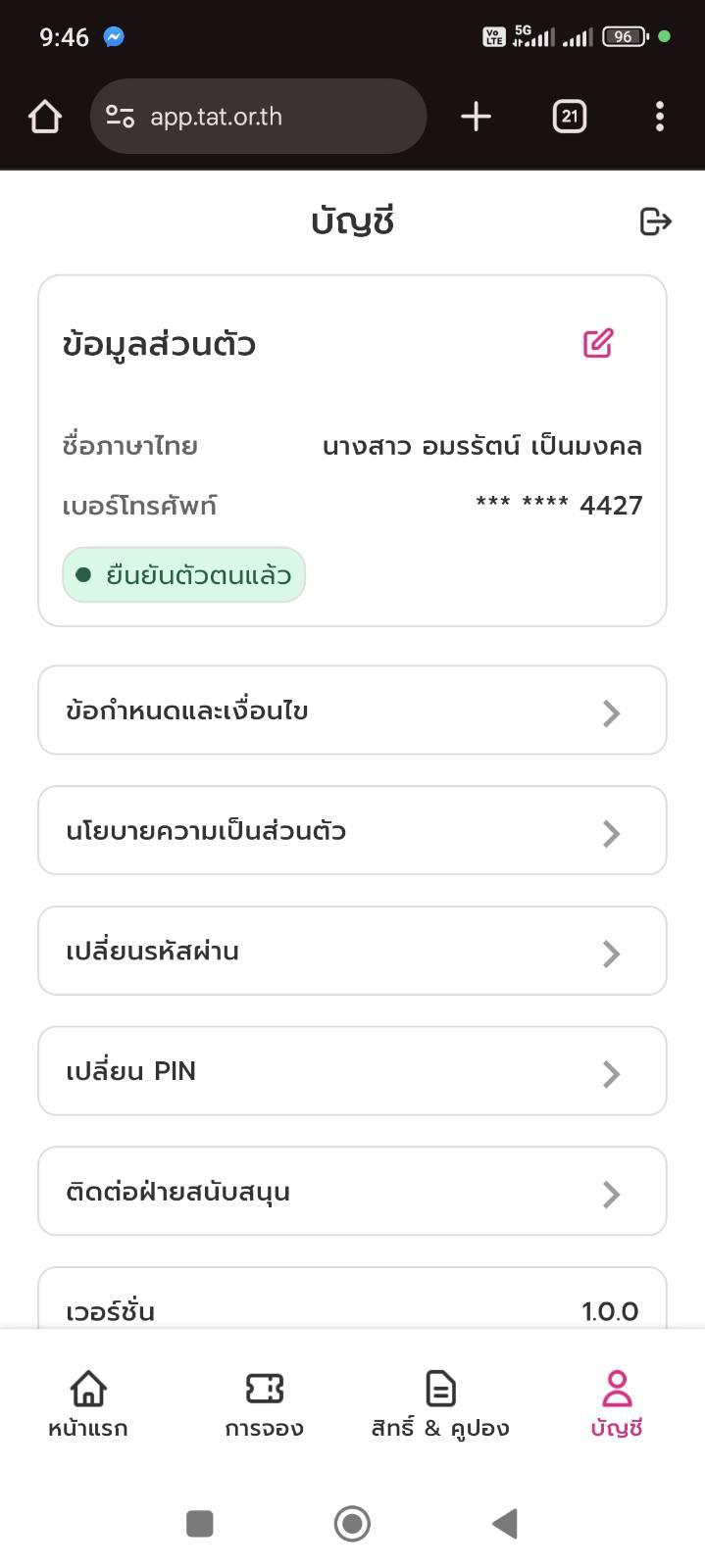Open นโยบายความเป็นส่วนตัว privacy policy row
Image resolution: width=705 pixels, height=1568 pixels.
coord(352,831)
